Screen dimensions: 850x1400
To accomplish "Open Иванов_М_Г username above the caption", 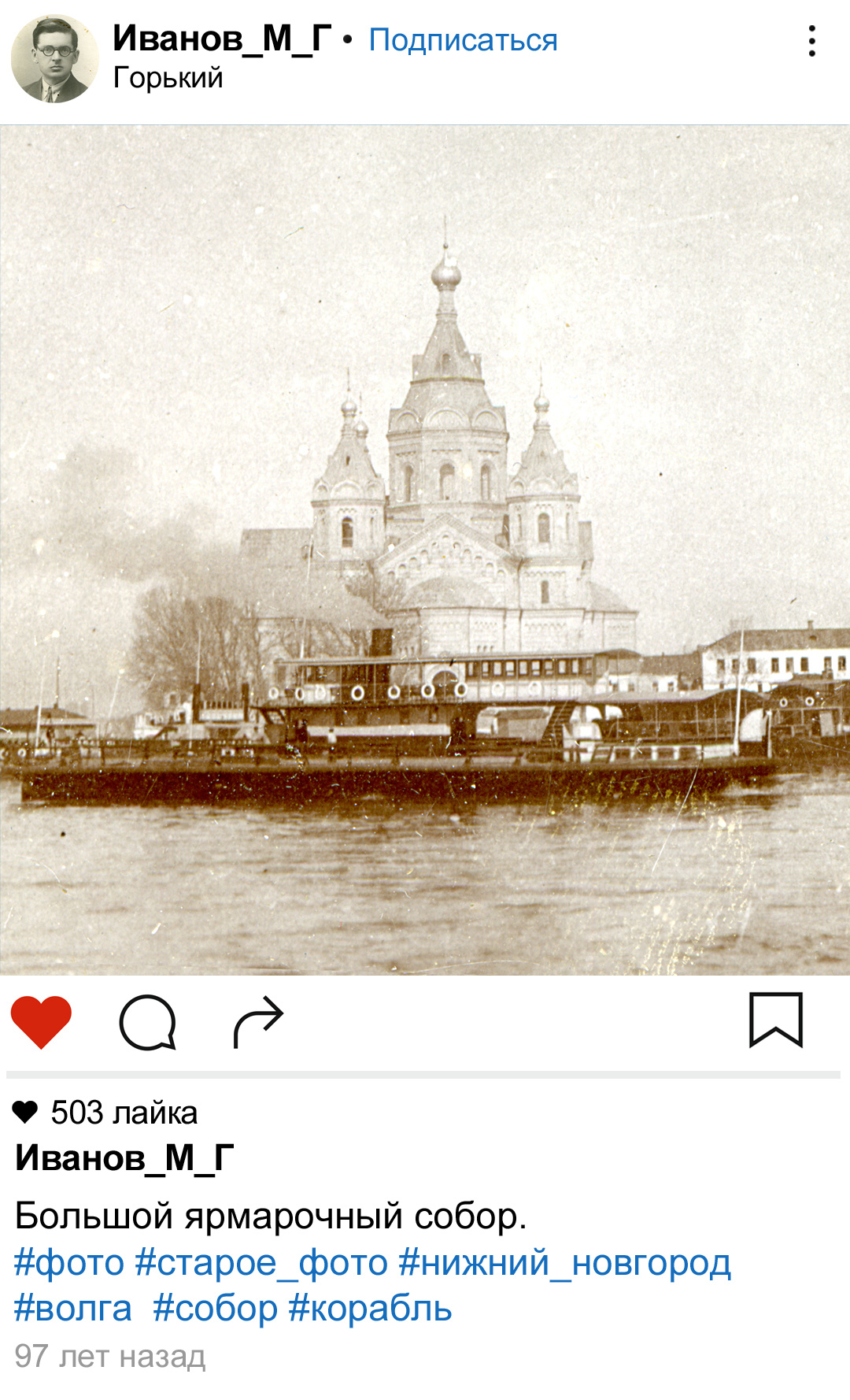I will coord(124,1157).
